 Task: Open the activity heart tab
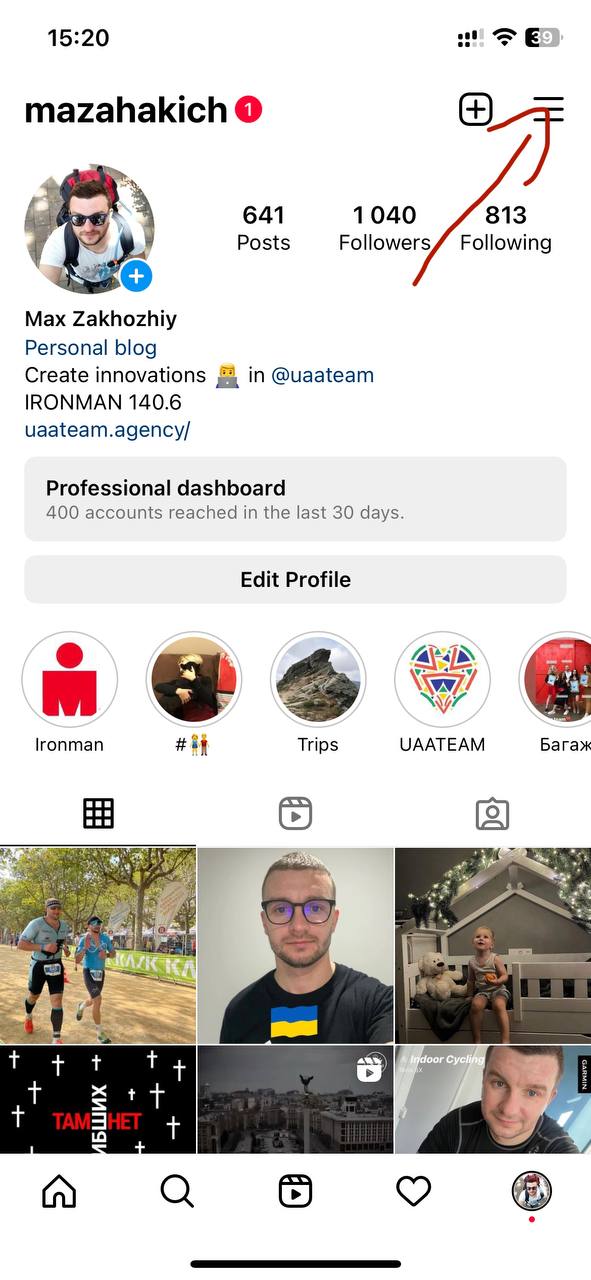coord(413,1191)
